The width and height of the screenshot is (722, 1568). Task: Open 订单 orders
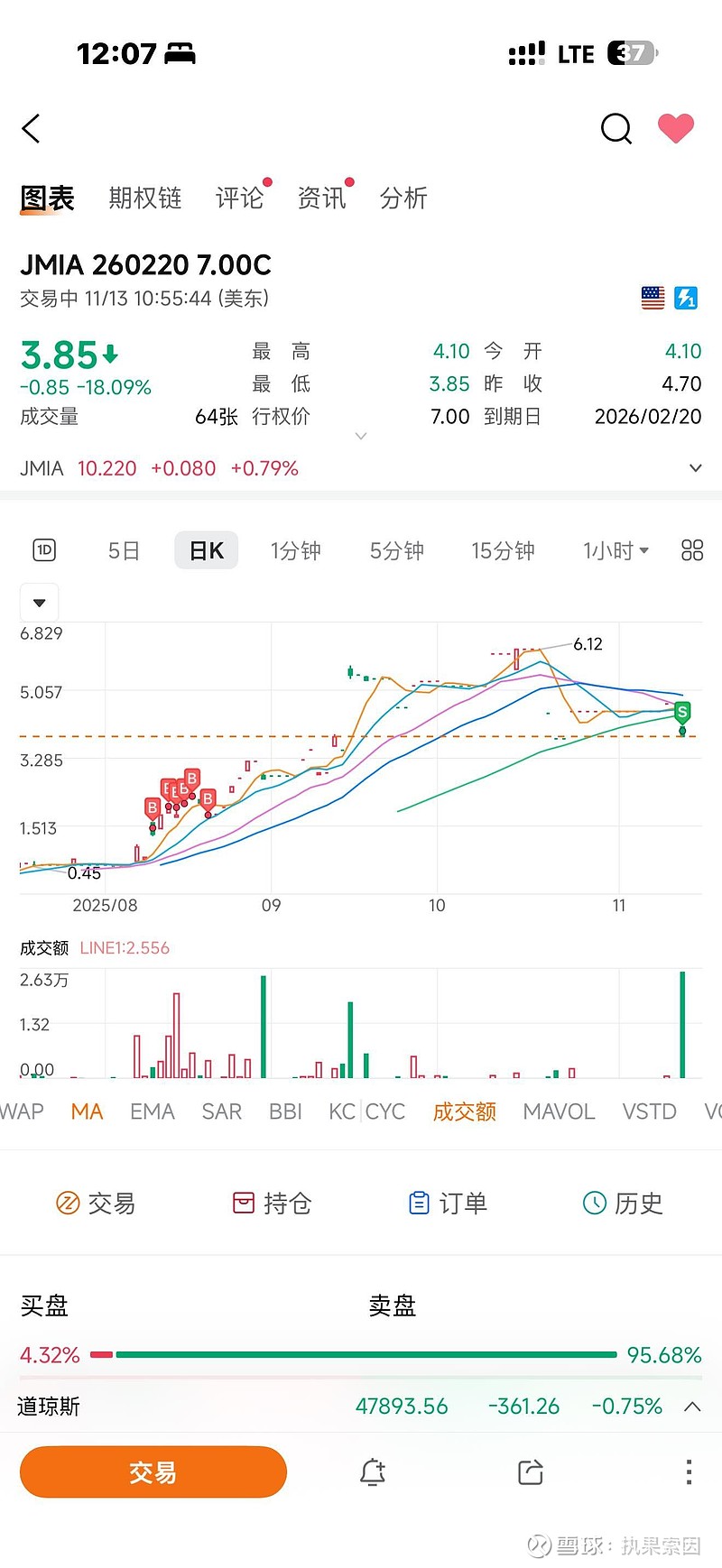click(x=448, y=1203)
